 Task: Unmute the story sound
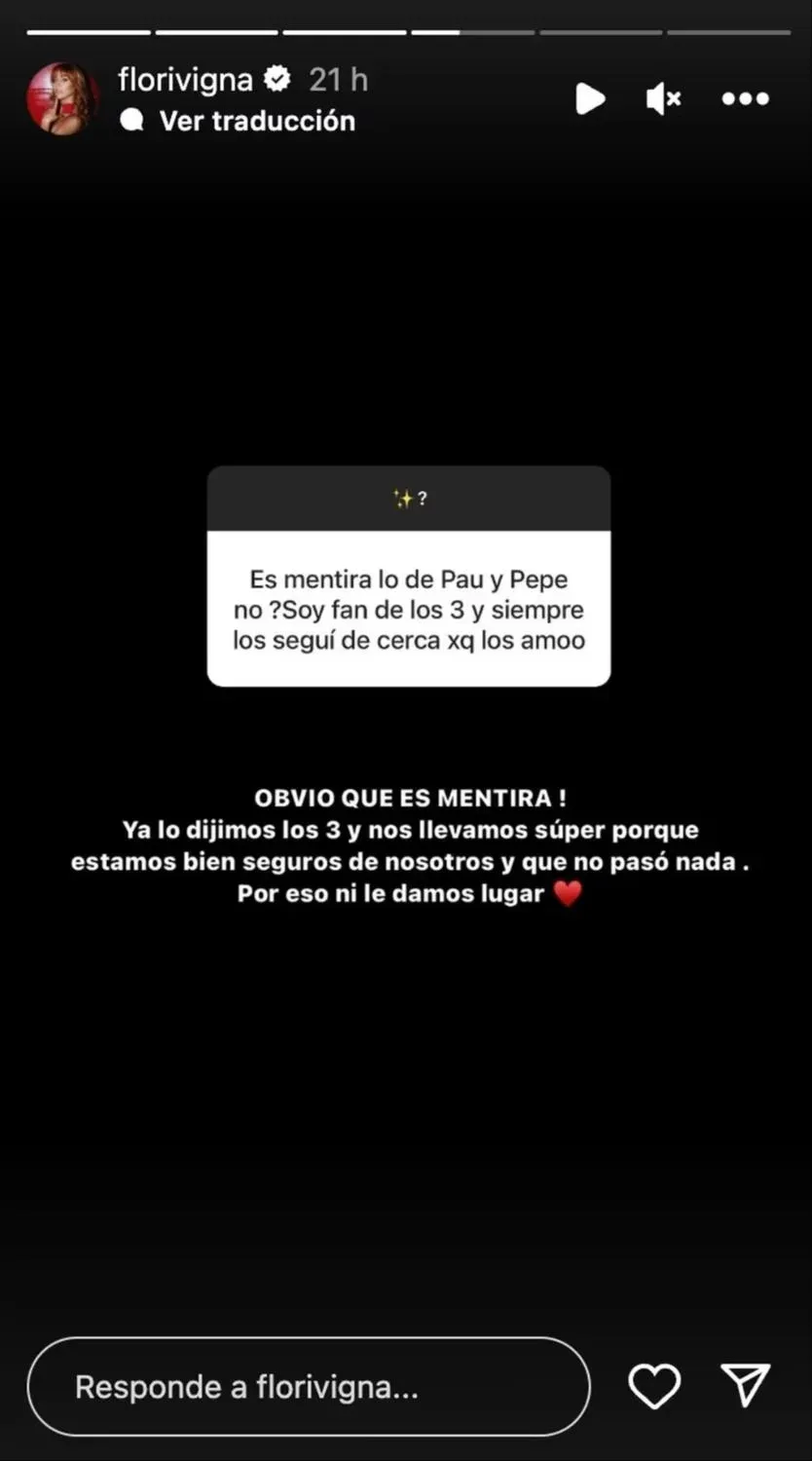coord(664,98)
